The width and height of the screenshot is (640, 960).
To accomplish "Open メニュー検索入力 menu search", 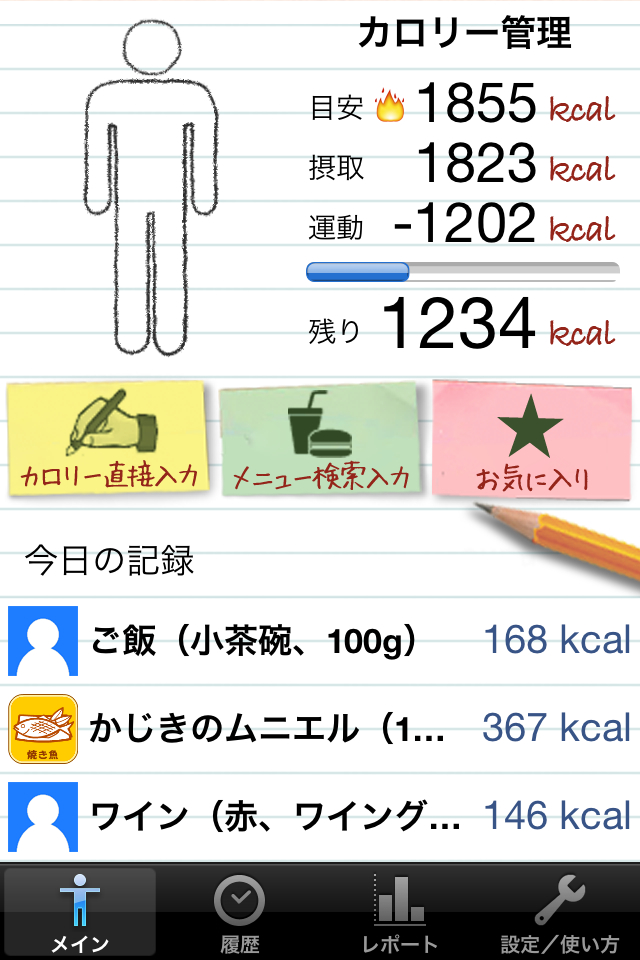I will (x=320, y=440).
